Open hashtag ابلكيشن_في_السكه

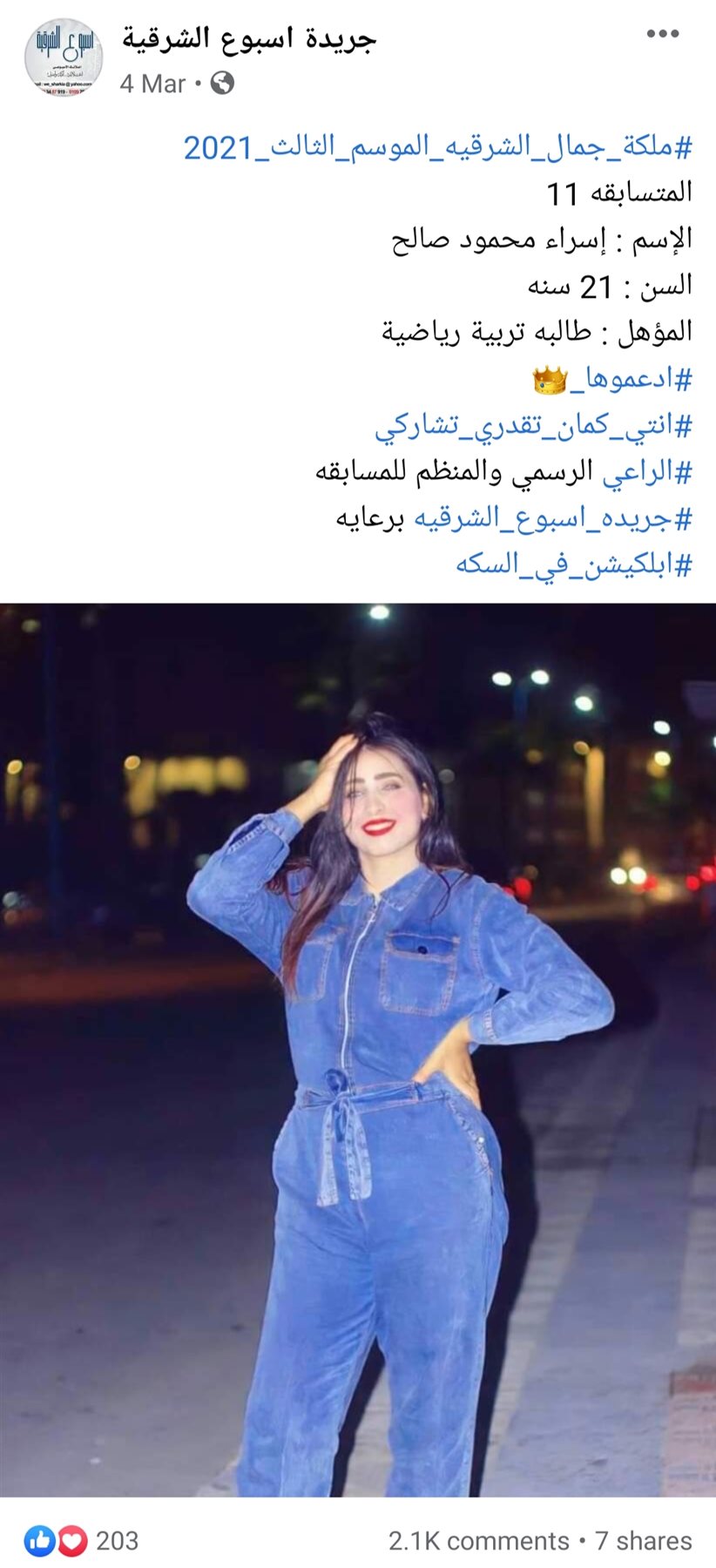click(x=573, y=564)
